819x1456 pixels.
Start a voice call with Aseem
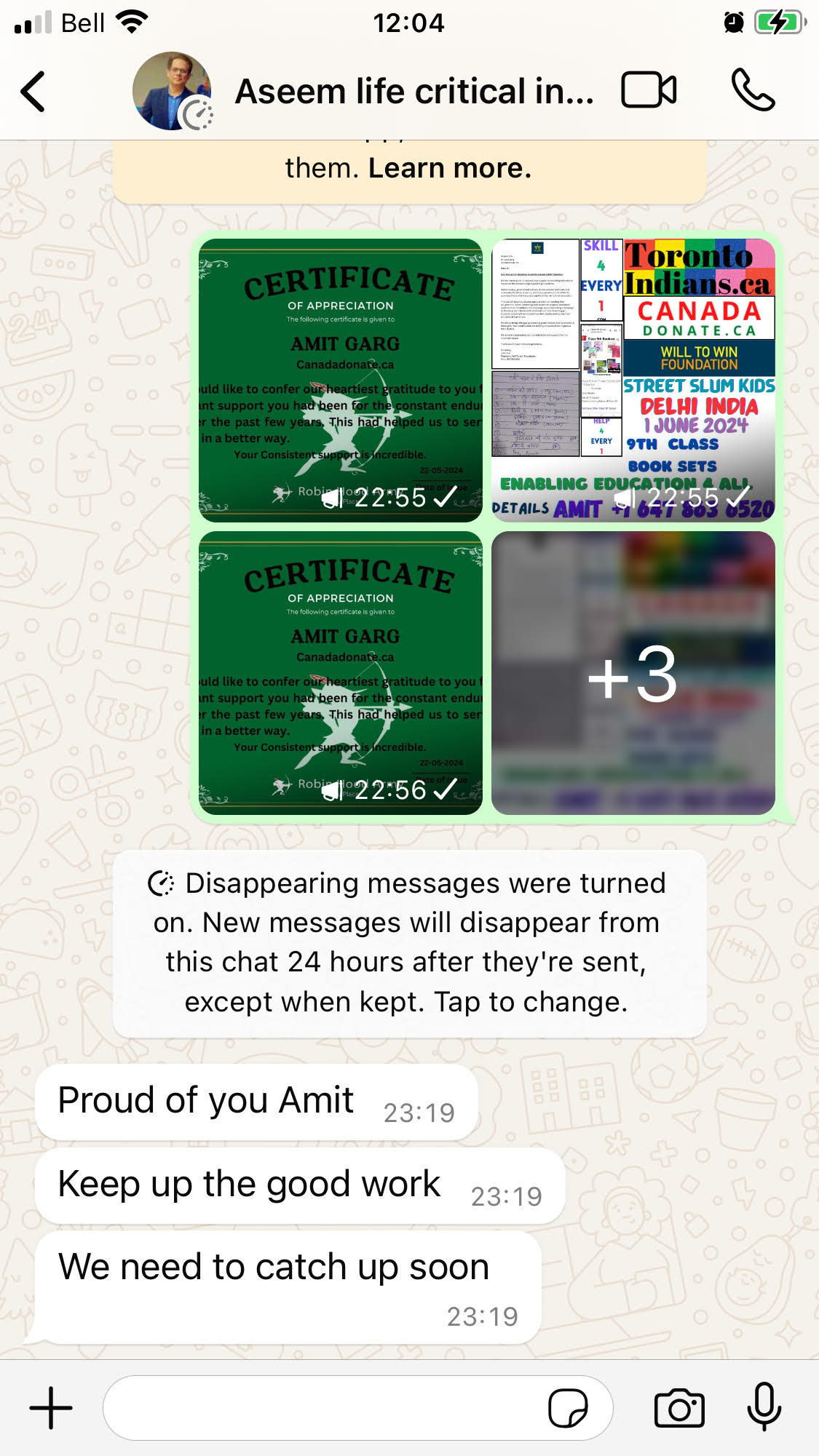(x=753, y=91)
